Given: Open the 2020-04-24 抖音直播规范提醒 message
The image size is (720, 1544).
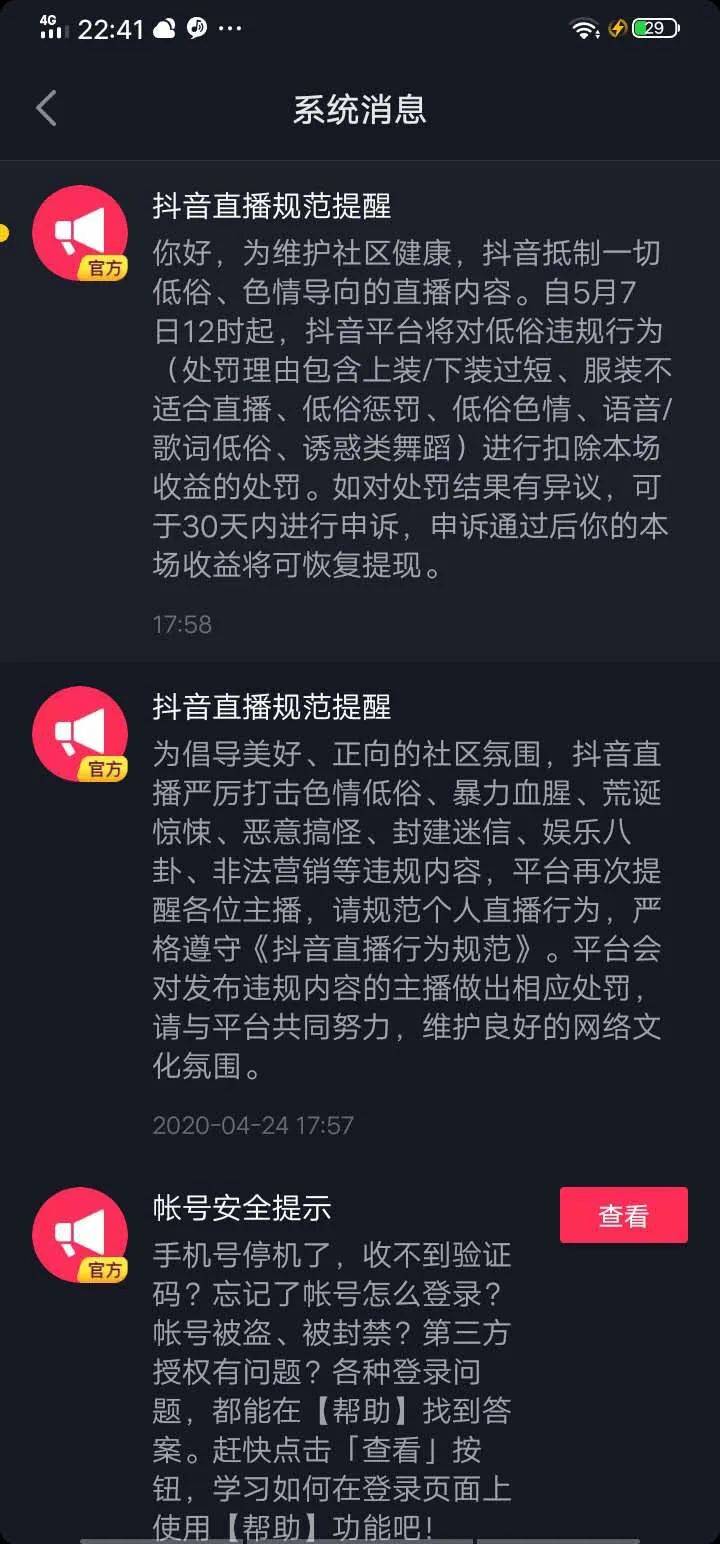Looking at the screenshot, I should point(360,912).
